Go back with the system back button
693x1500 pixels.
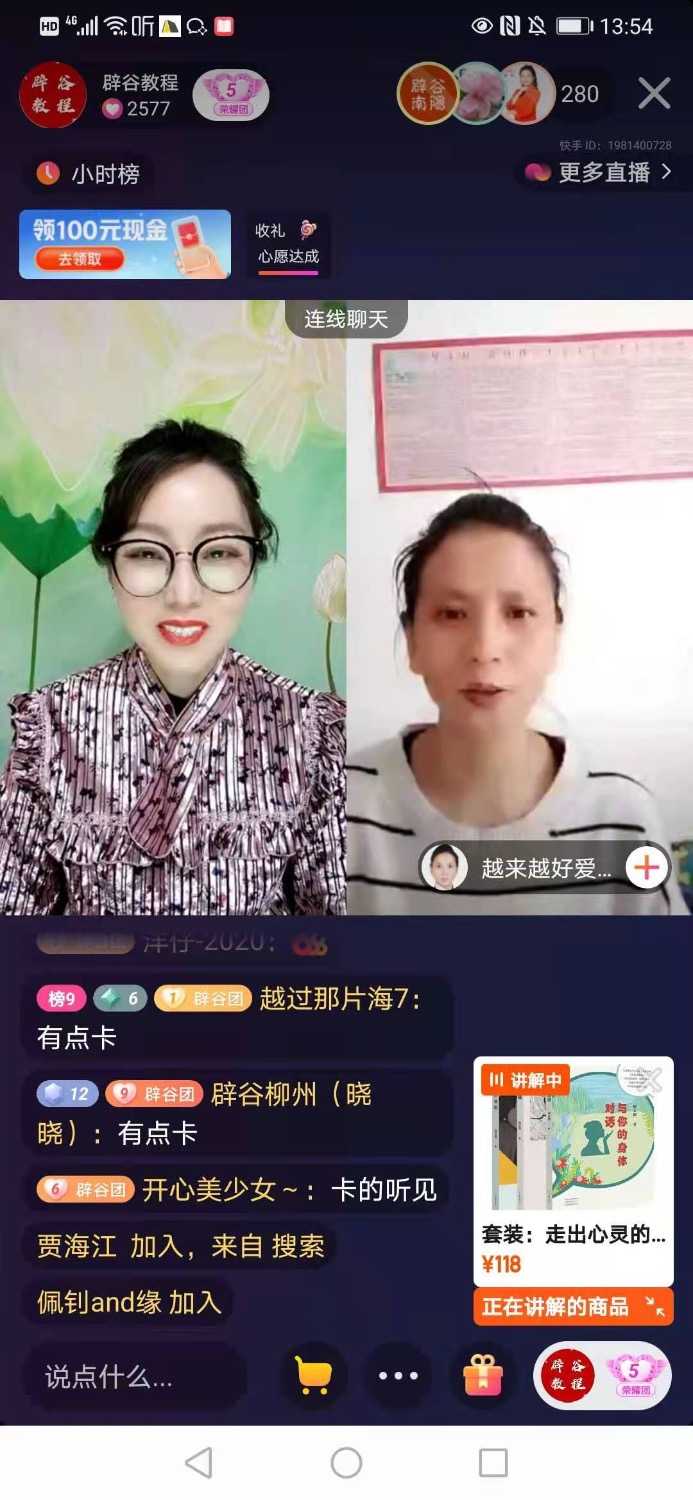[199, 1463]
